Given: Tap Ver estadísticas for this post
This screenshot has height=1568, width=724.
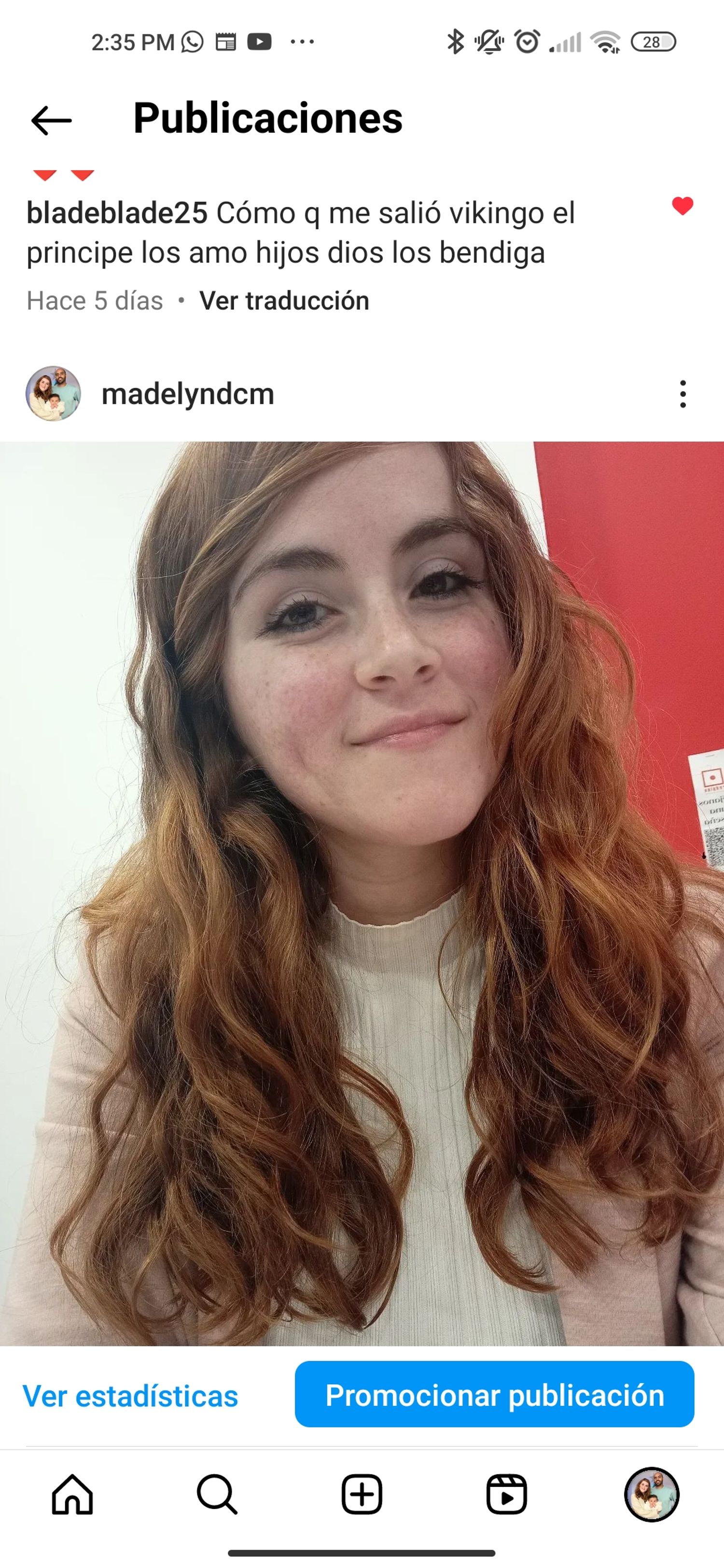Looking at the screenshot, I should click(x=130, y=1396).
